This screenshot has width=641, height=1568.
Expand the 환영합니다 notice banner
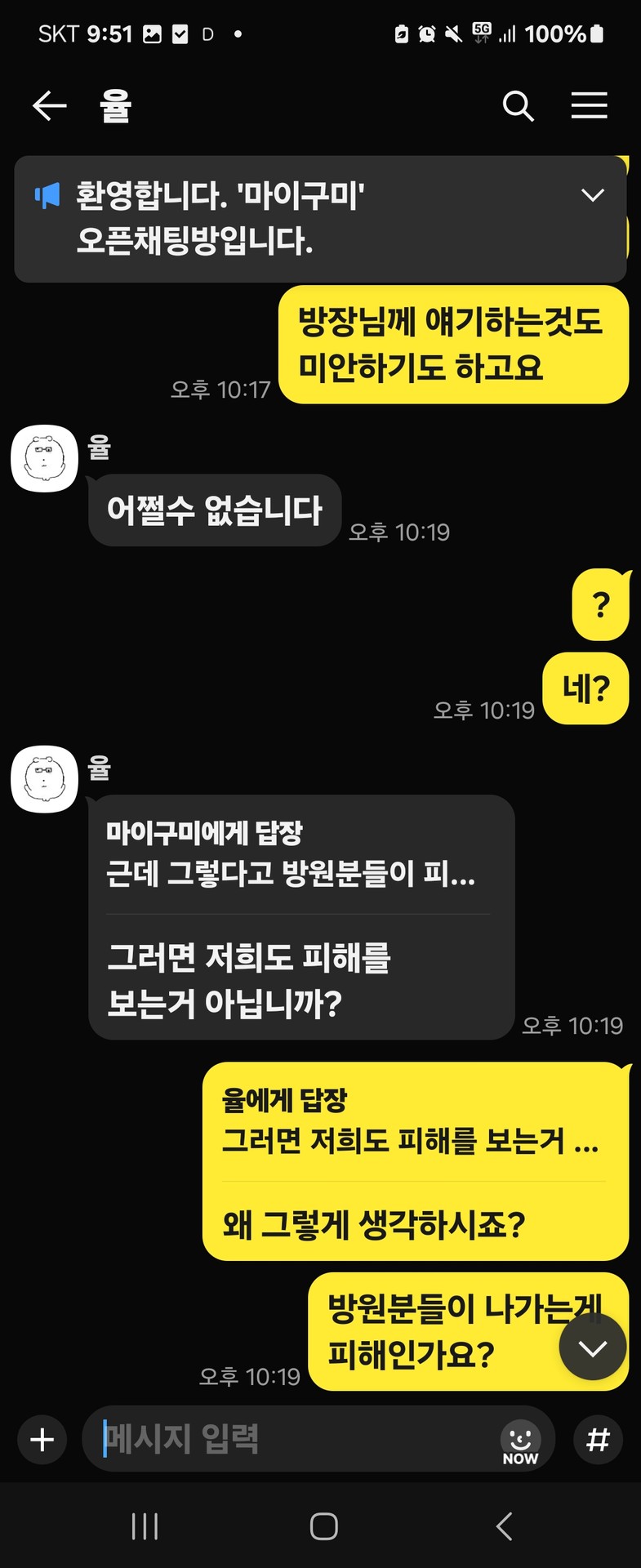[x=592, y=195]
